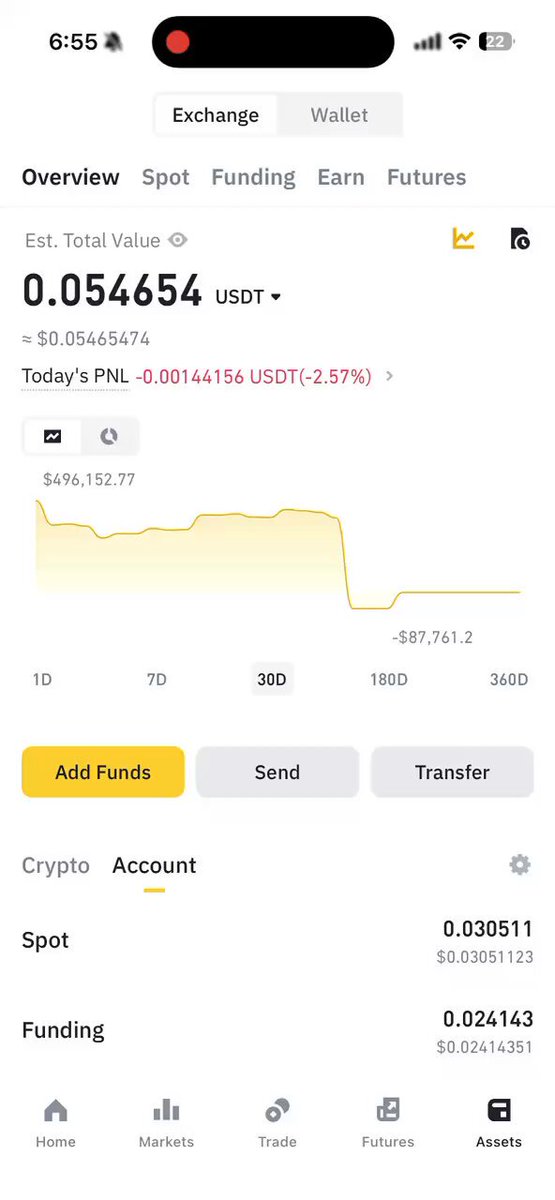Open the Spot account row
Screen dimensions: 555x1200
tap(277, 941)
